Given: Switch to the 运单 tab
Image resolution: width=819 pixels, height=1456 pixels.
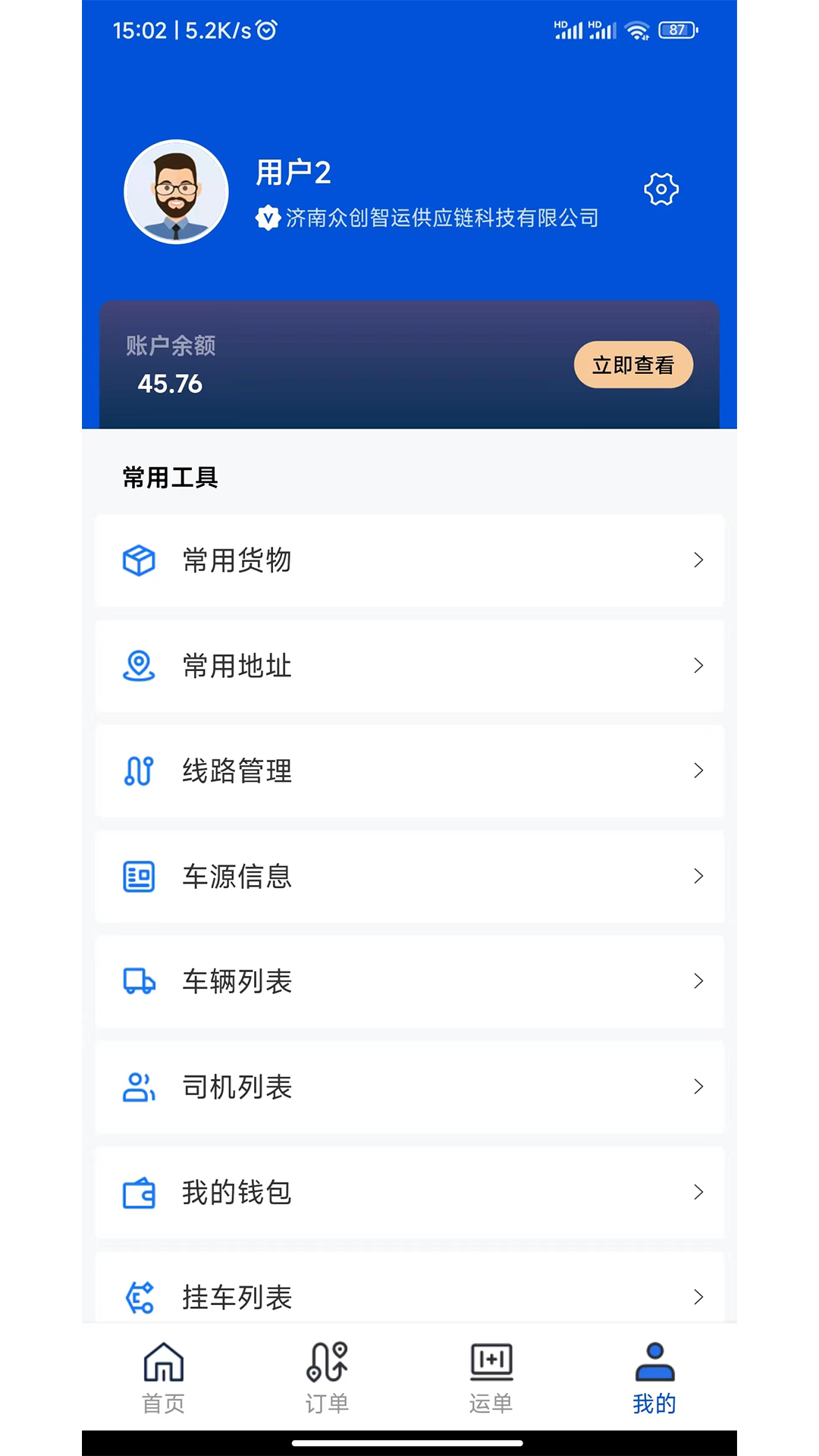Looking at the screenshot, I should (491, 1379).
